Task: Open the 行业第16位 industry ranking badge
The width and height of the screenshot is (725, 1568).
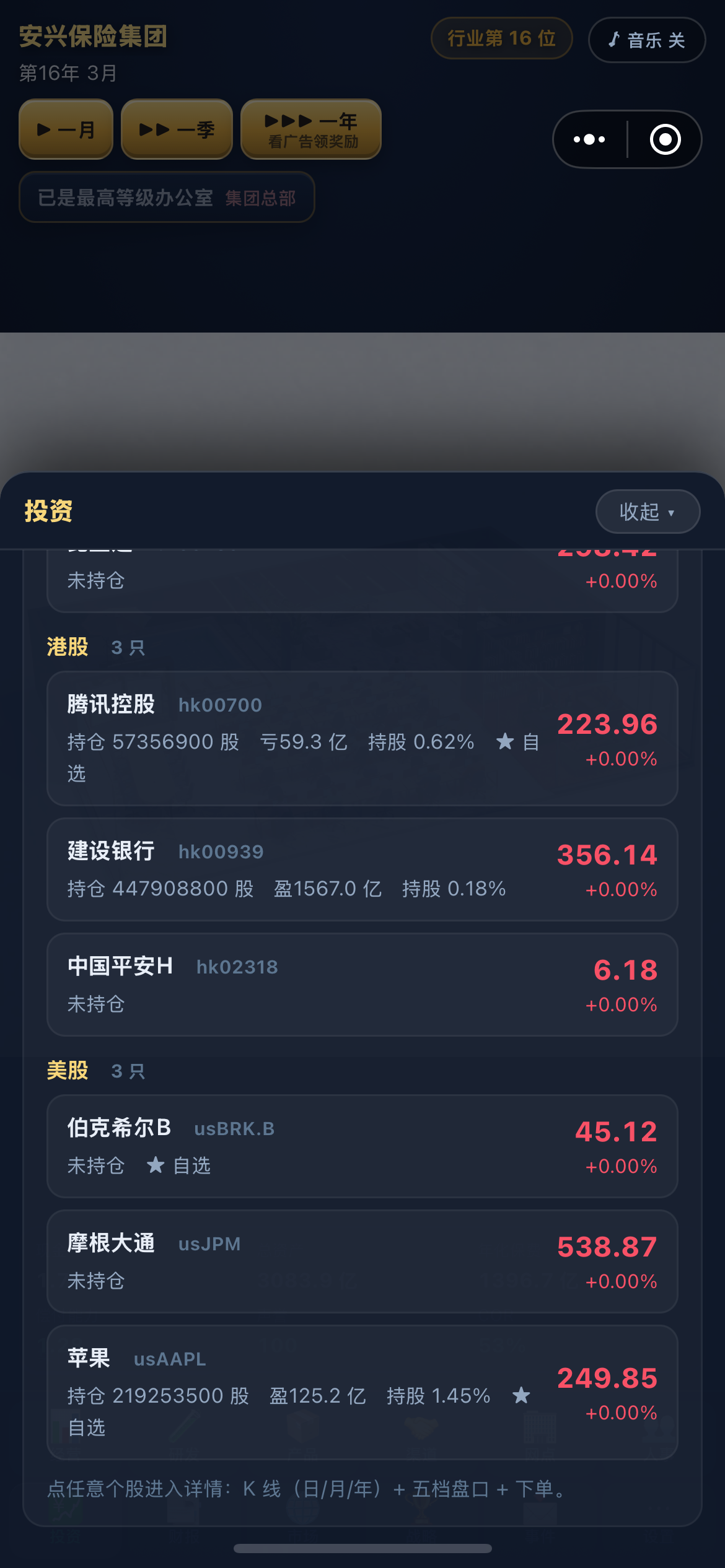Action: (501, 38)
